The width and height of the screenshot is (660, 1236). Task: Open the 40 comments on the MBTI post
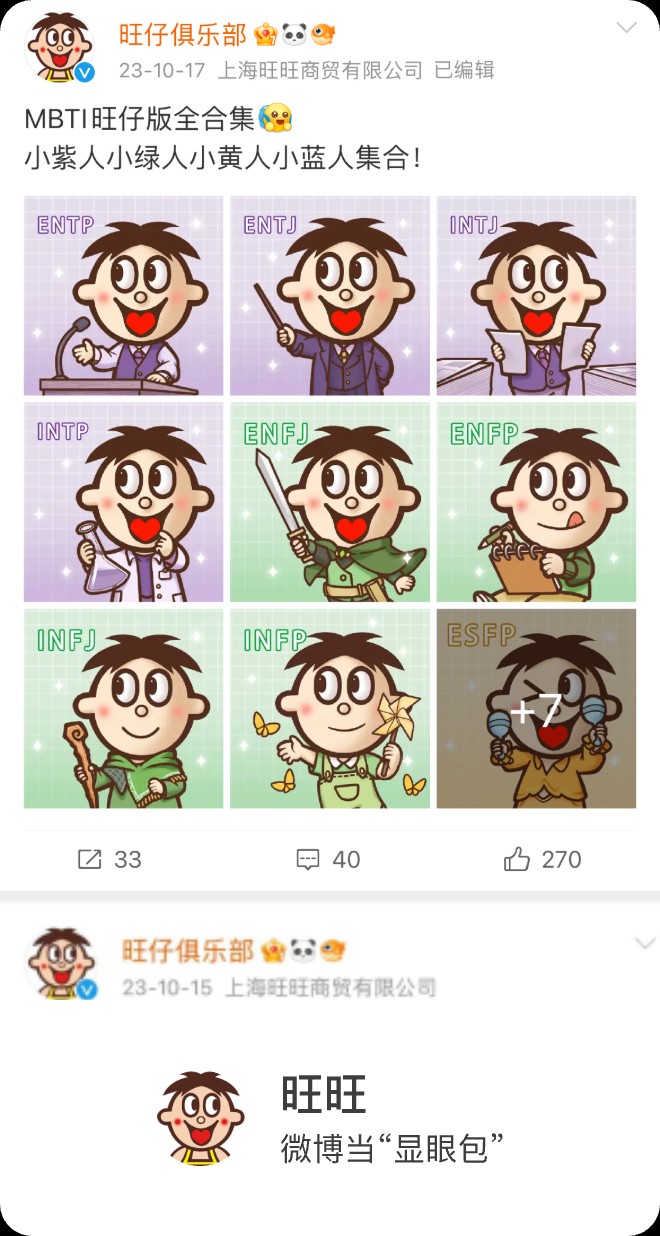329,859
